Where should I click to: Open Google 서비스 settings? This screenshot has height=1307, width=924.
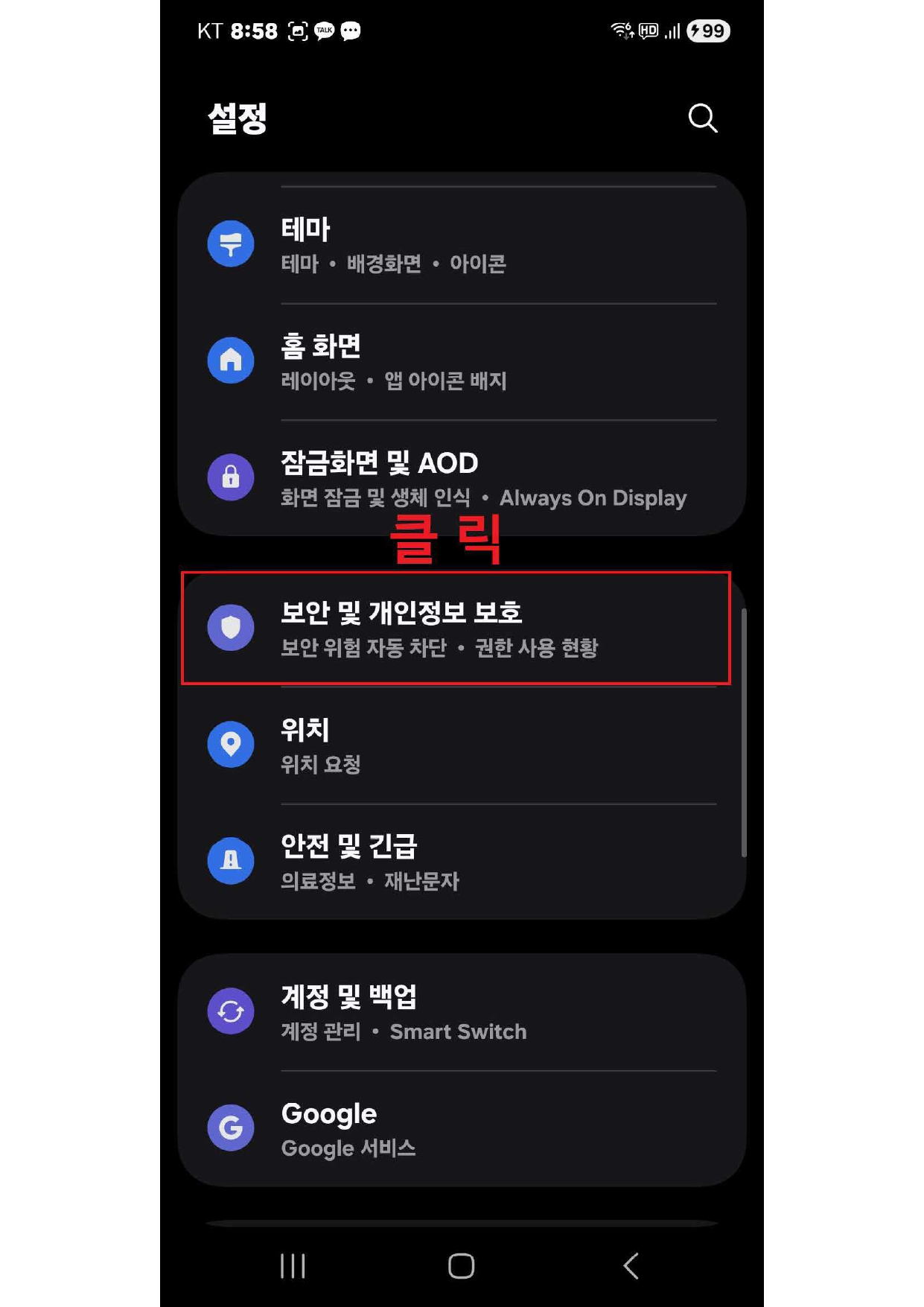point(462,1129)
